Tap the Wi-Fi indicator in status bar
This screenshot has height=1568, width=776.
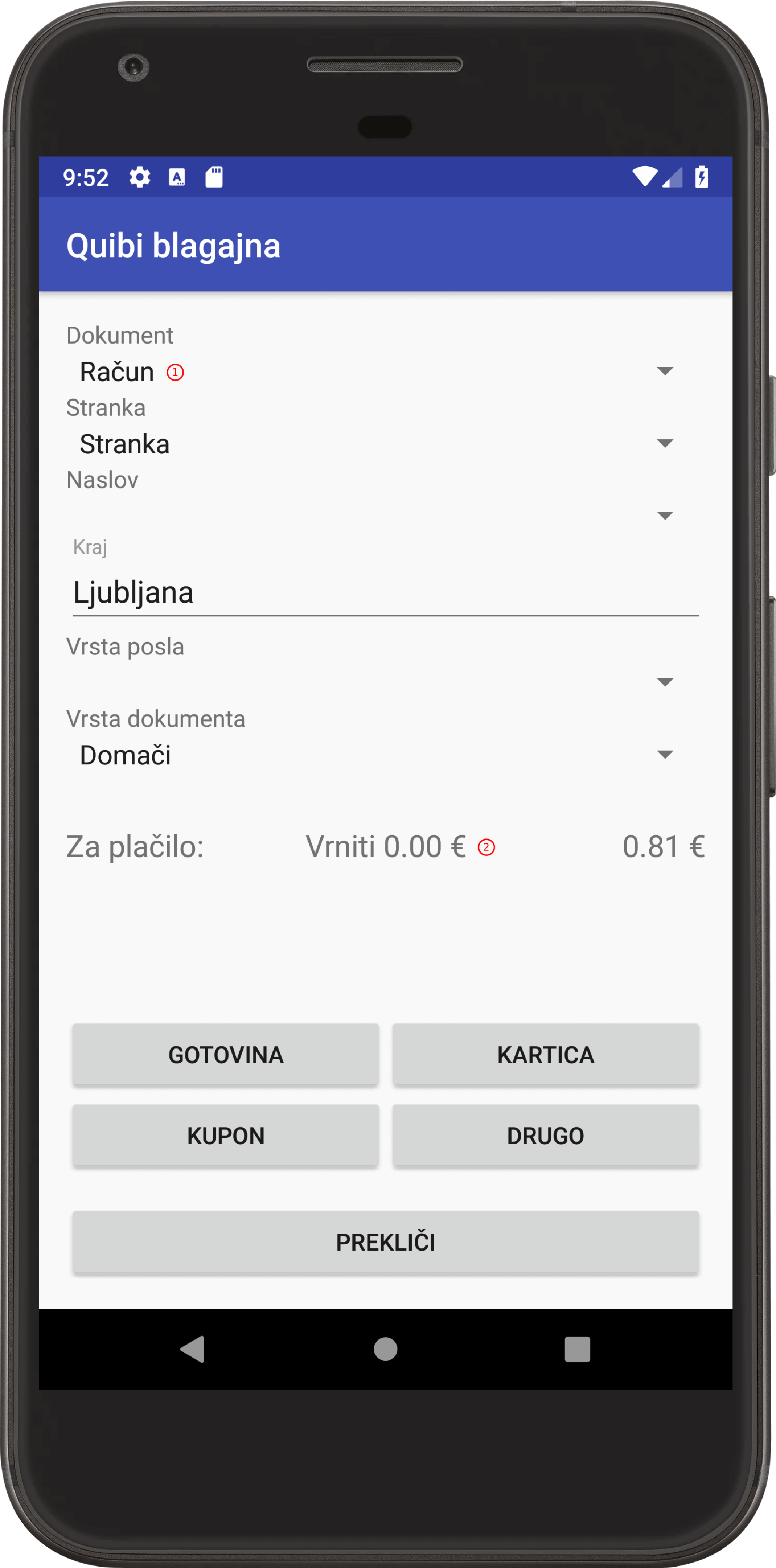[644, 176]
